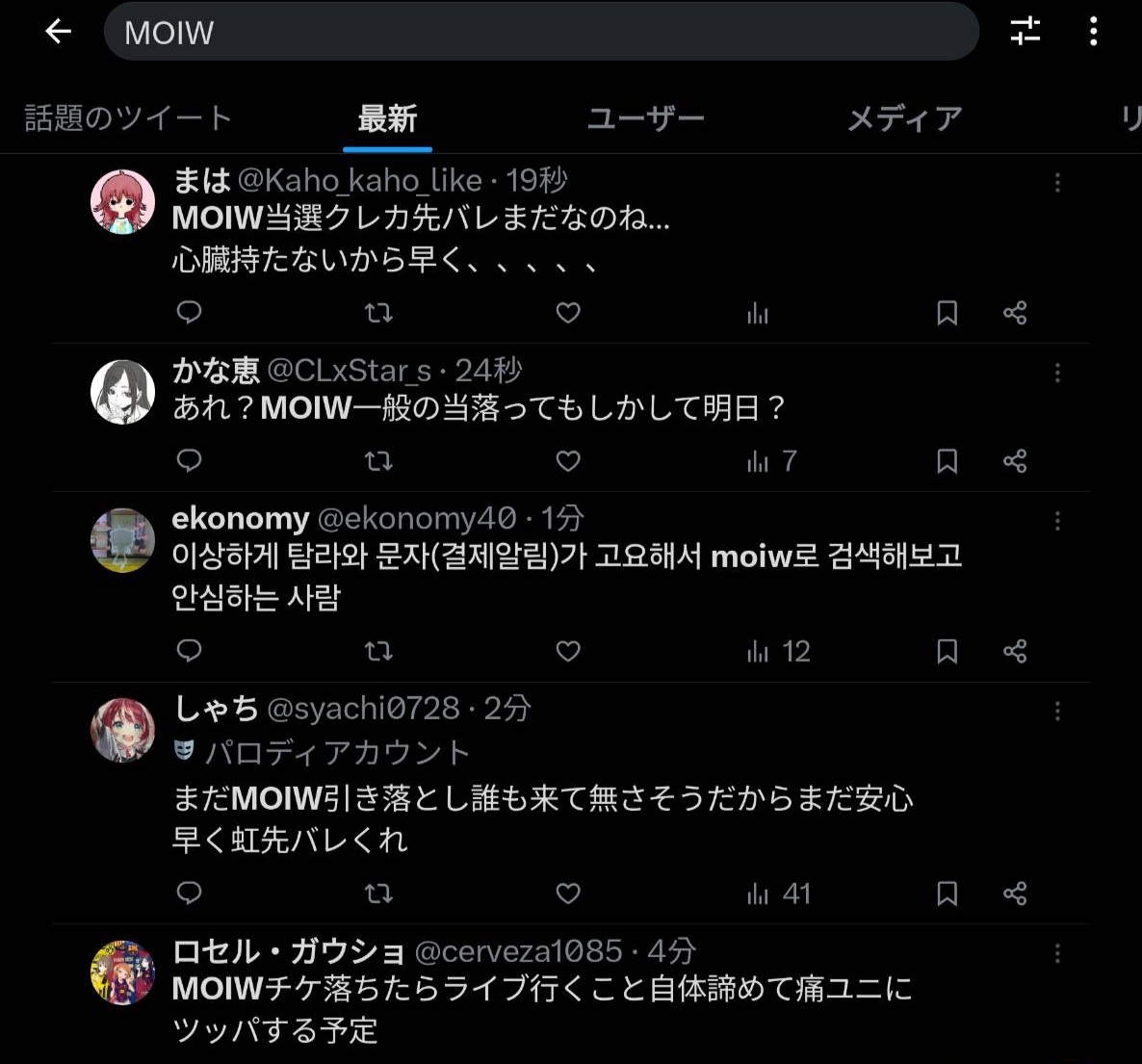Retweet かな恵's tweet
The image size is (1142, 1064).
(x=378, y=461)
